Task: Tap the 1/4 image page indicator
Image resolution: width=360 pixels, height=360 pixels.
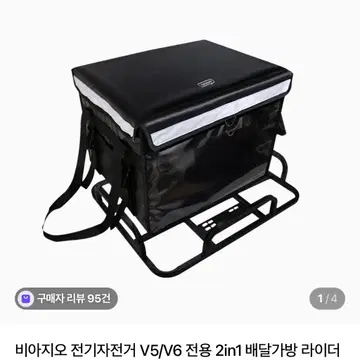Action: [327, 298]
